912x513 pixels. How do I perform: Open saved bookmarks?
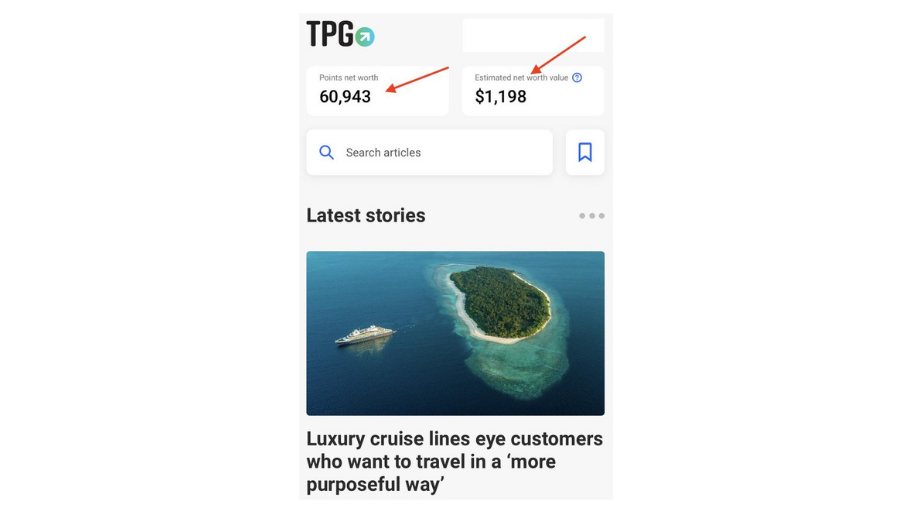tap(585, 153)
